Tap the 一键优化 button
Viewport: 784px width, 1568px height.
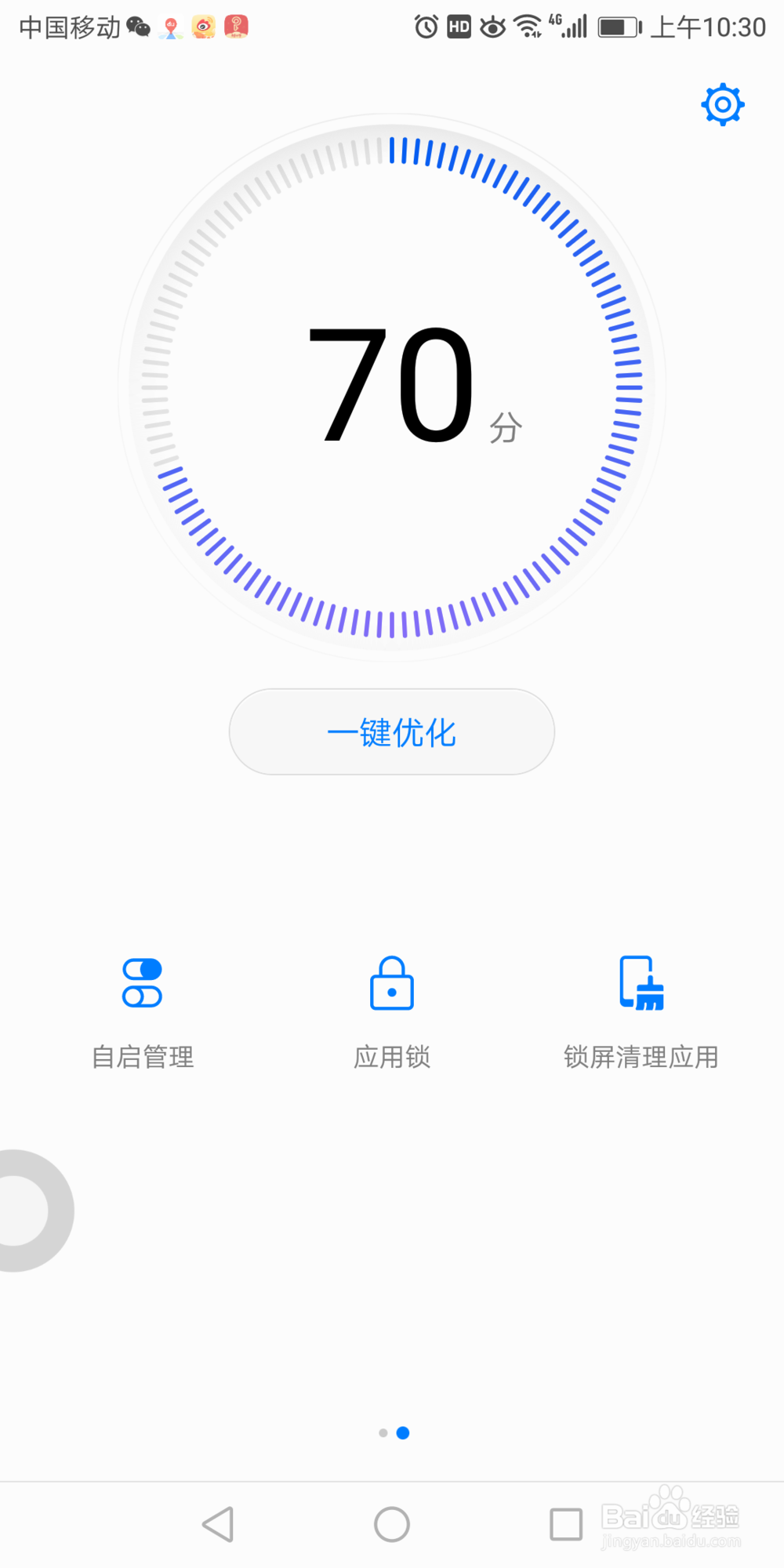392,731
